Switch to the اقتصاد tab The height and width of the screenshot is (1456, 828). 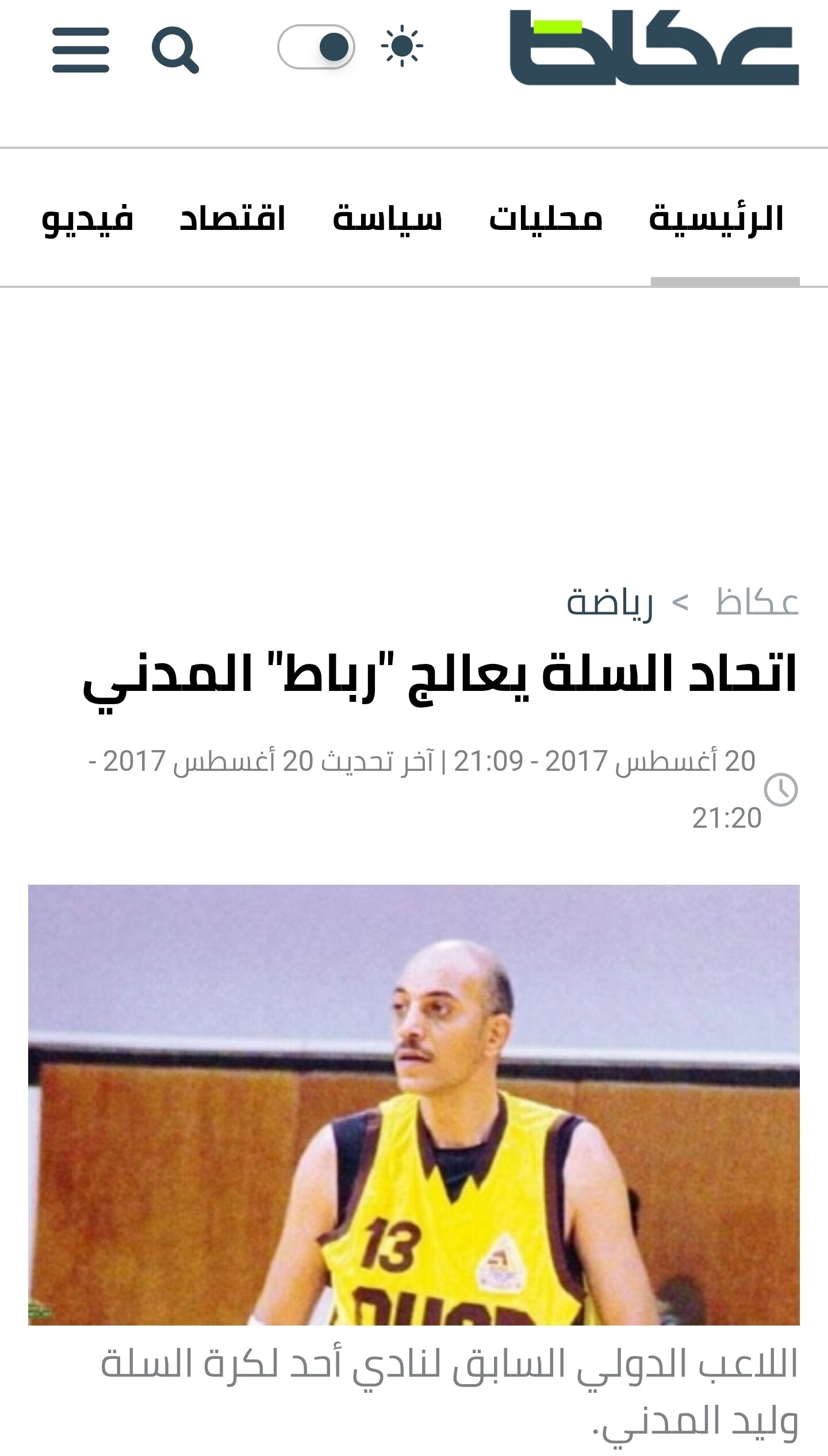click(232, 219)
